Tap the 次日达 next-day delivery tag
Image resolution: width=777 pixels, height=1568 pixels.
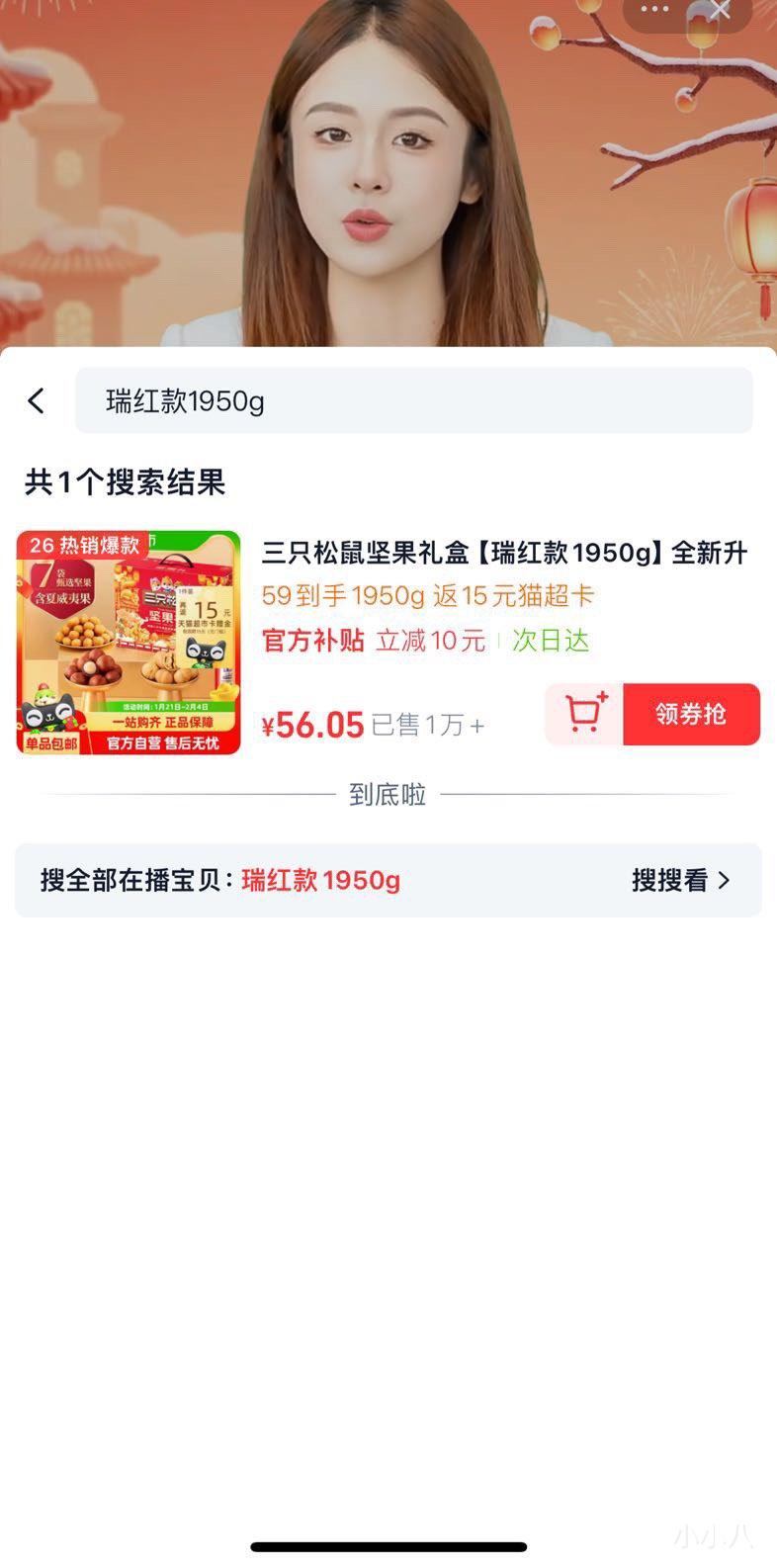(x=552, y=642)
